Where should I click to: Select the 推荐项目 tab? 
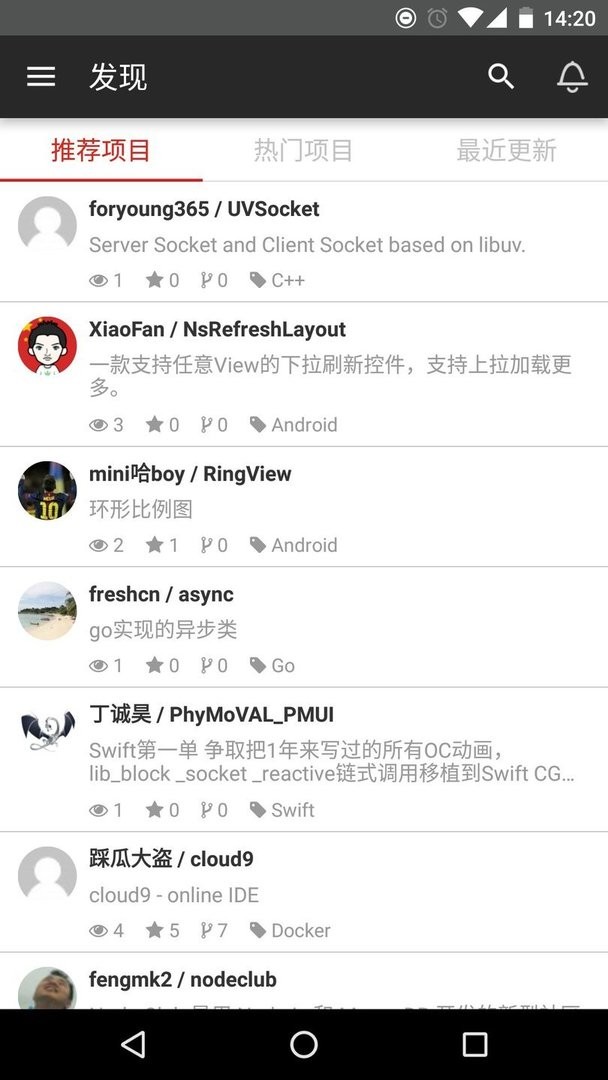coord(101,150)
